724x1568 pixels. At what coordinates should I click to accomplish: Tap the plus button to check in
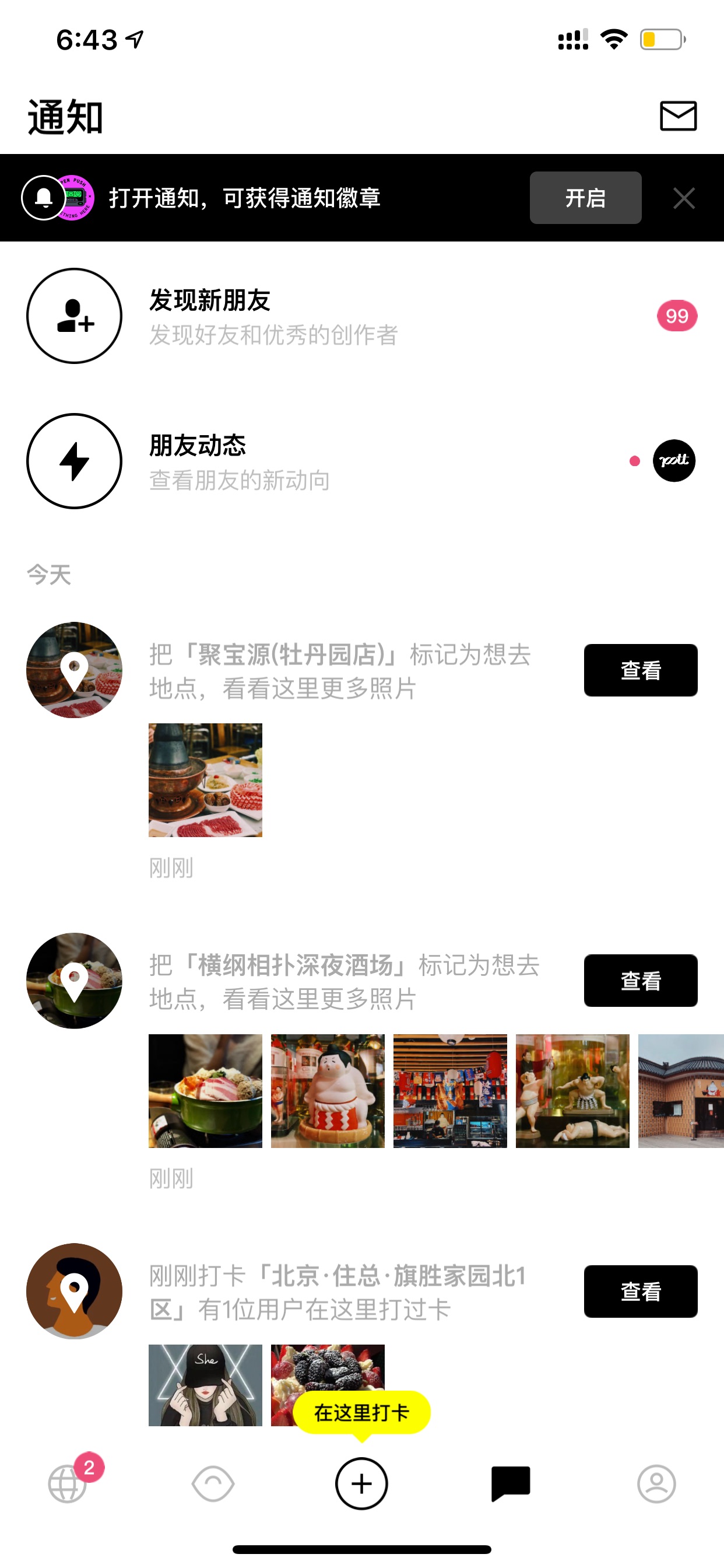pyautogui.click(x=361, y=1483)
